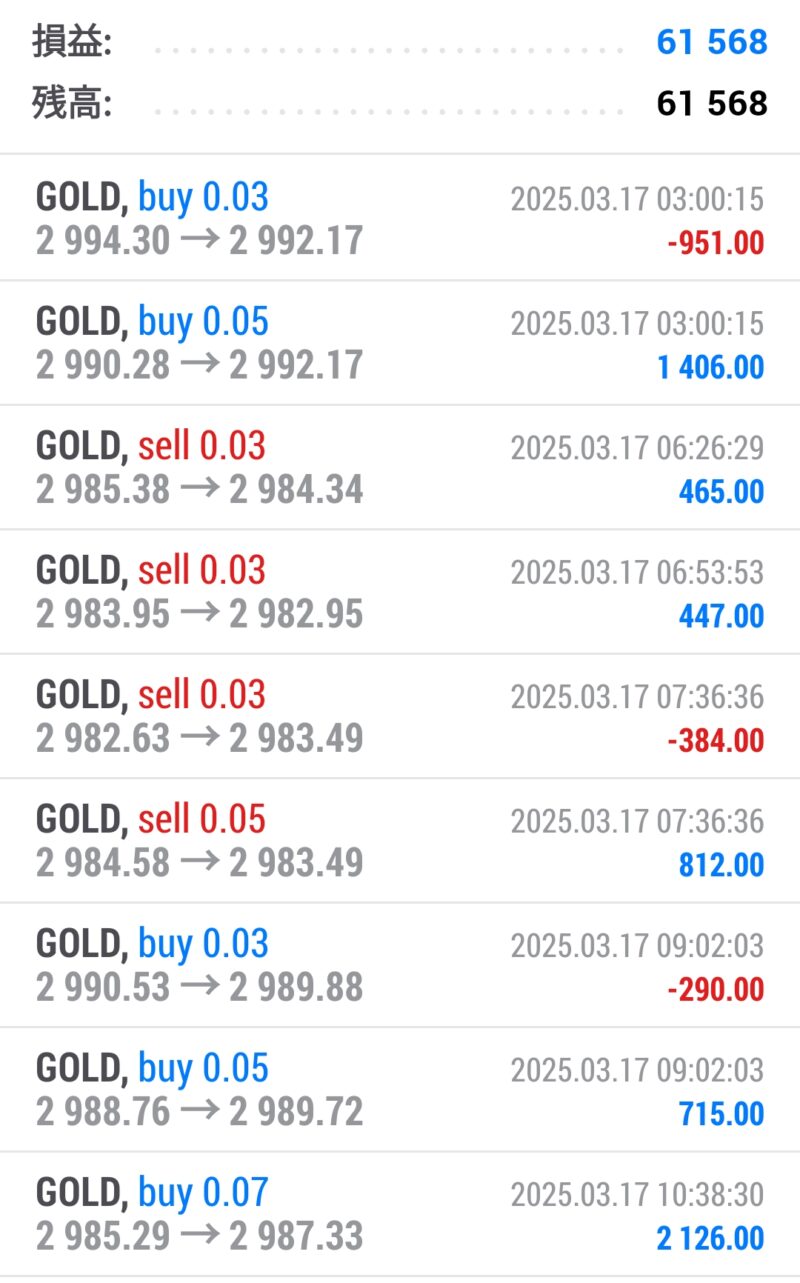Open the GOLD sell 0.03 trade closed at 06:53:53
This screenshot has width=800, height=1283.
click(x=400, y=592)
